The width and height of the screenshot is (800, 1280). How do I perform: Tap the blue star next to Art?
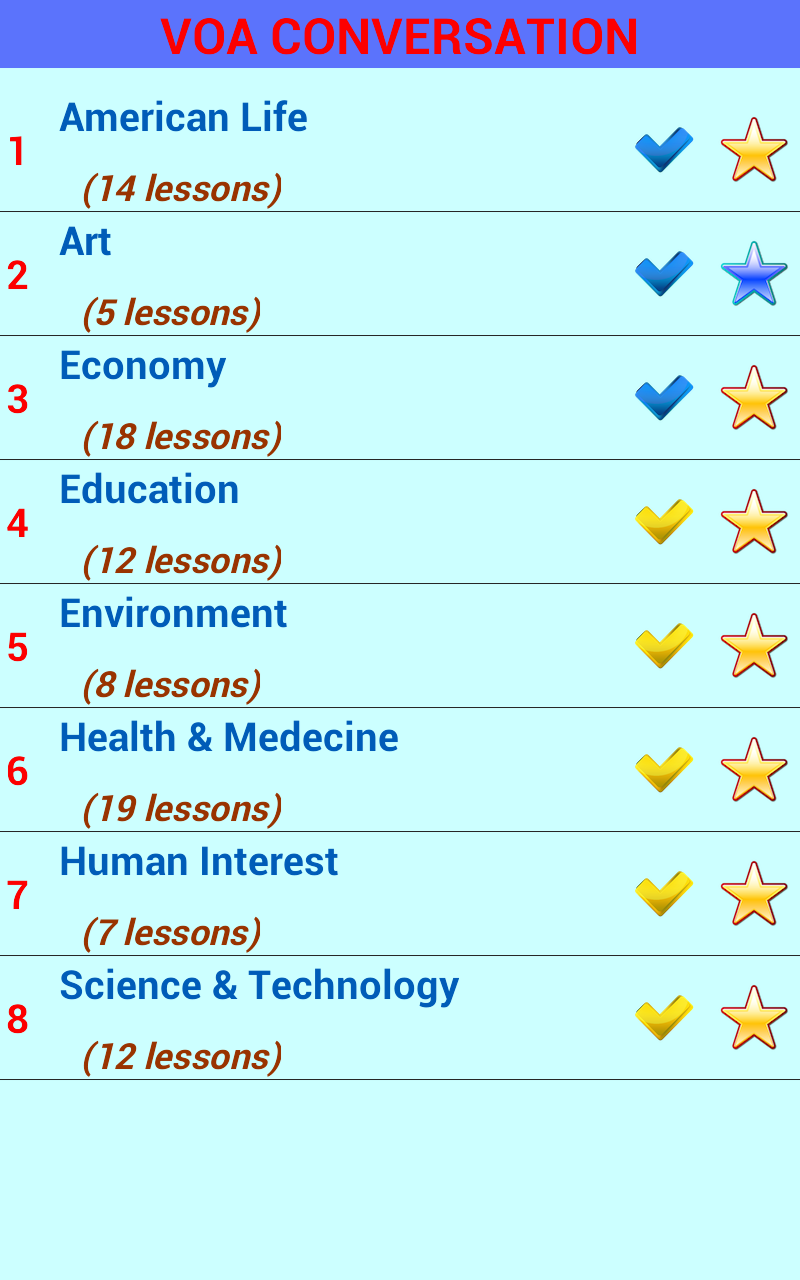(754, 274)
